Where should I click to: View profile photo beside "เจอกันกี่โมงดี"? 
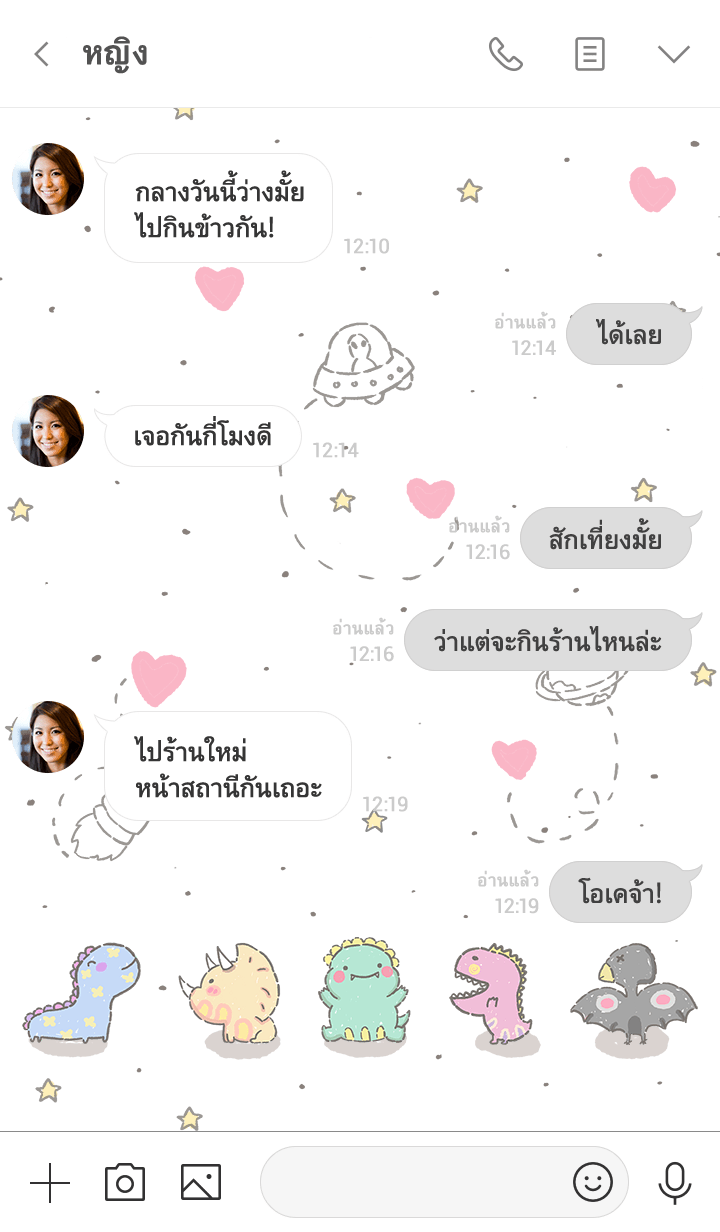point(48,431)
